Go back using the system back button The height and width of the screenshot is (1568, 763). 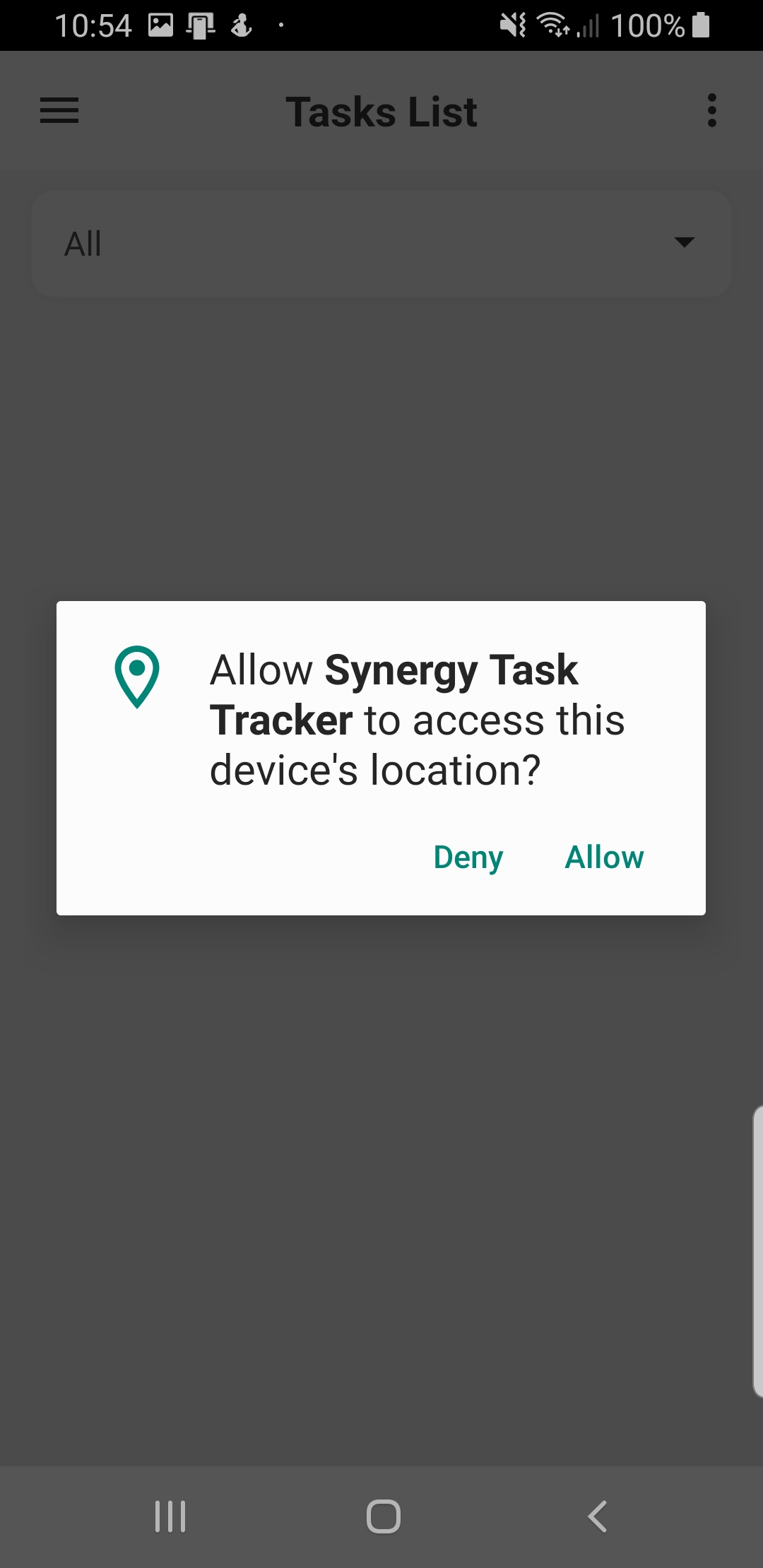tap(597, 1516)
